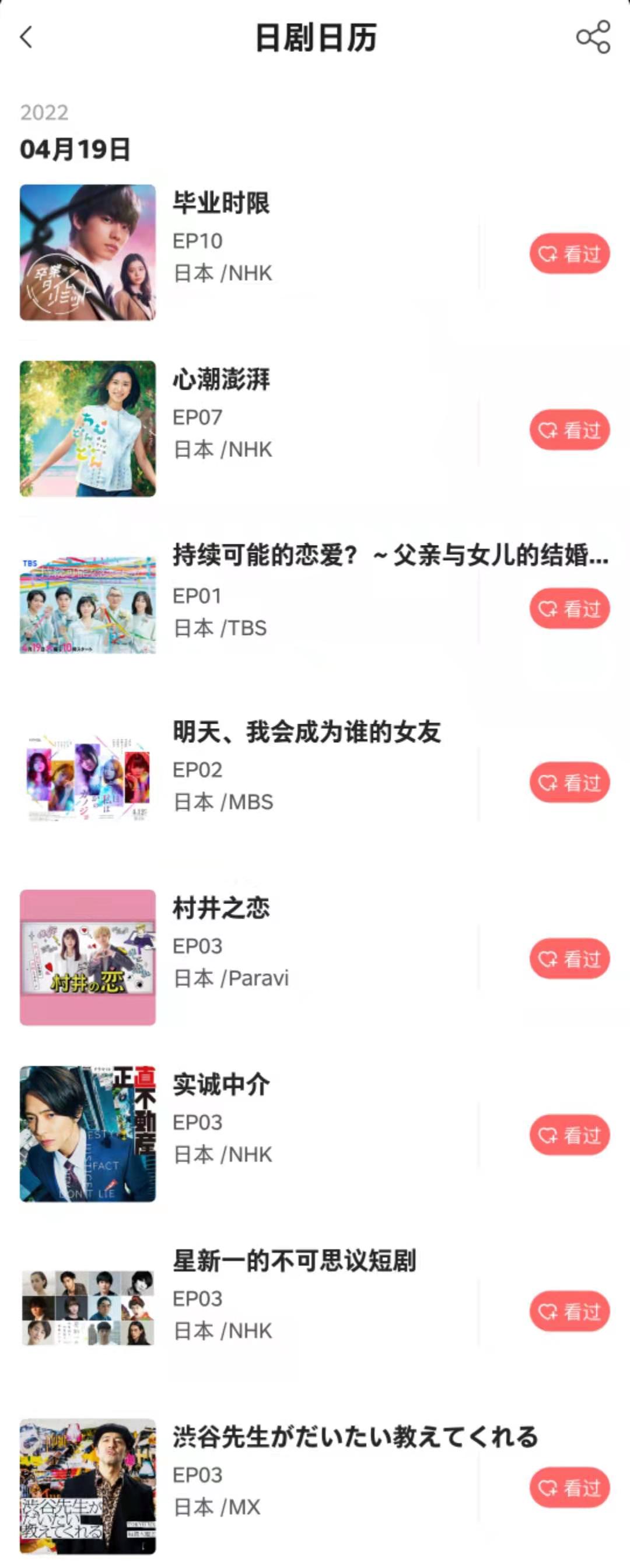Image resolution: width=630 pixels, height=1568 pixels.
Task: Tap 看过 for 心潮澎湃
Action: 569,429
